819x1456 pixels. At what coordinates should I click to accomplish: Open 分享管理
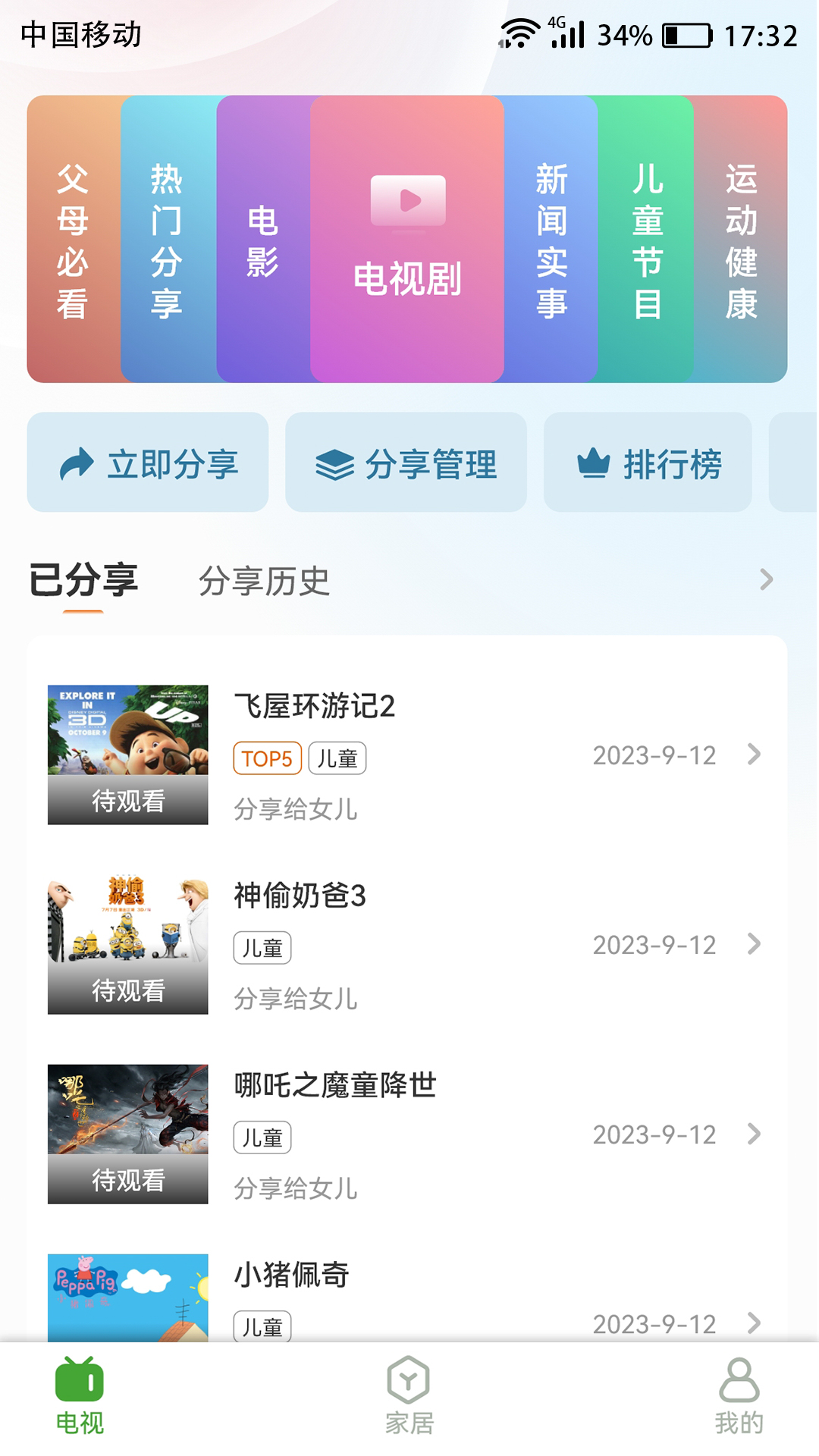point(406,463)
